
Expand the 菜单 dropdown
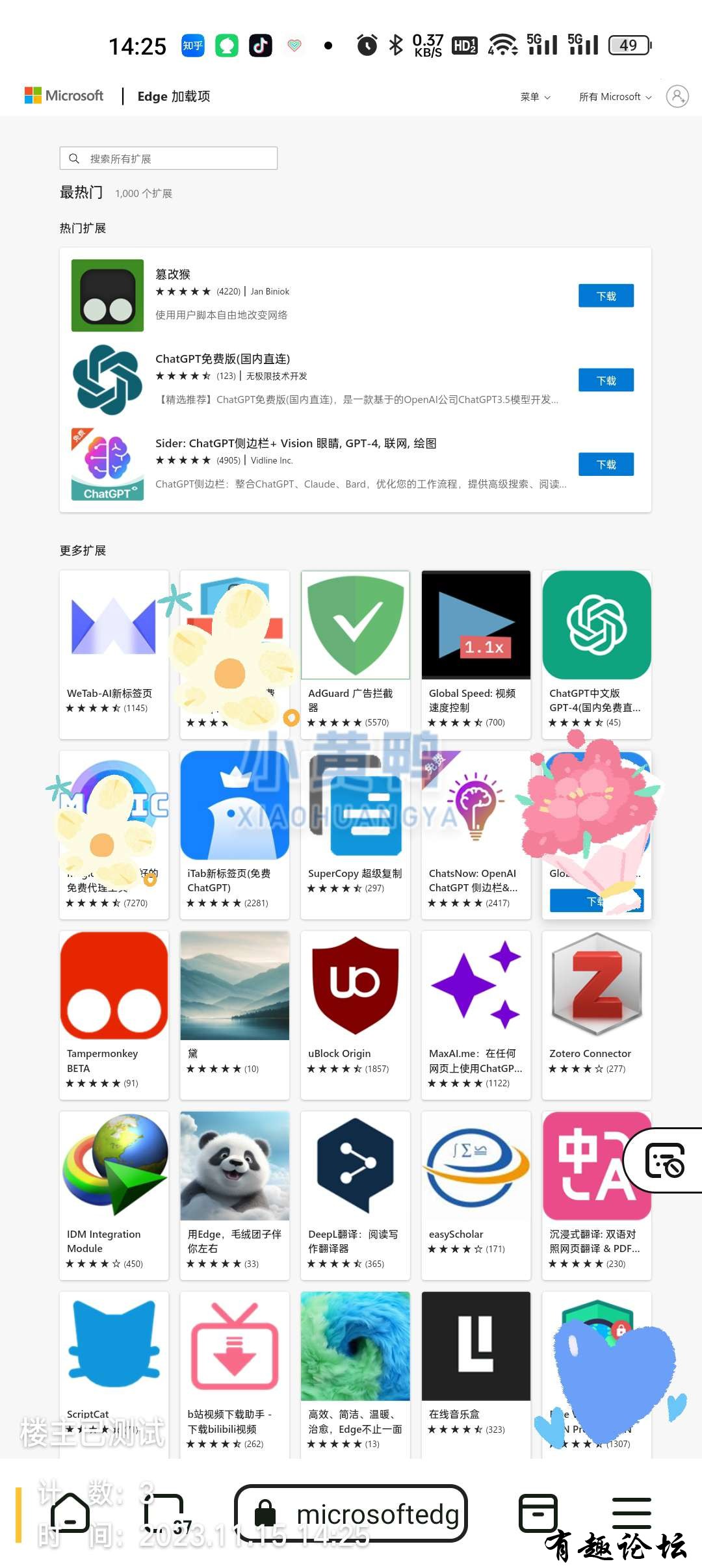535,97
